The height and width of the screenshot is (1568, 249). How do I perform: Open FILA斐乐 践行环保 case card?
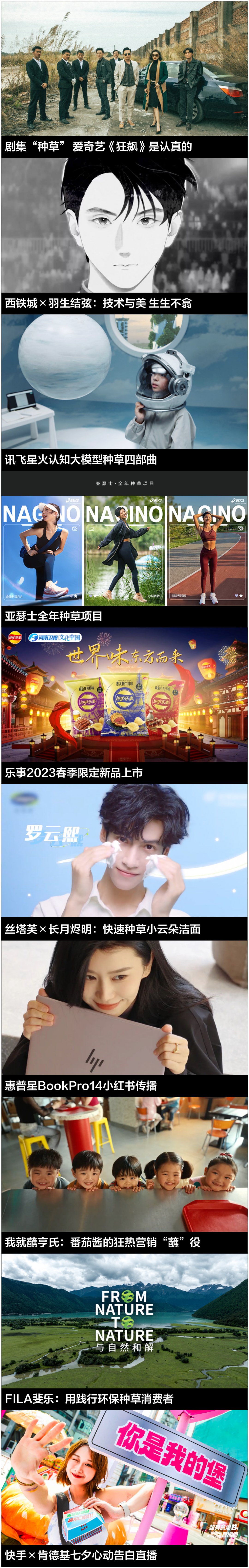pyautogui.click(x=125, y=1331)
